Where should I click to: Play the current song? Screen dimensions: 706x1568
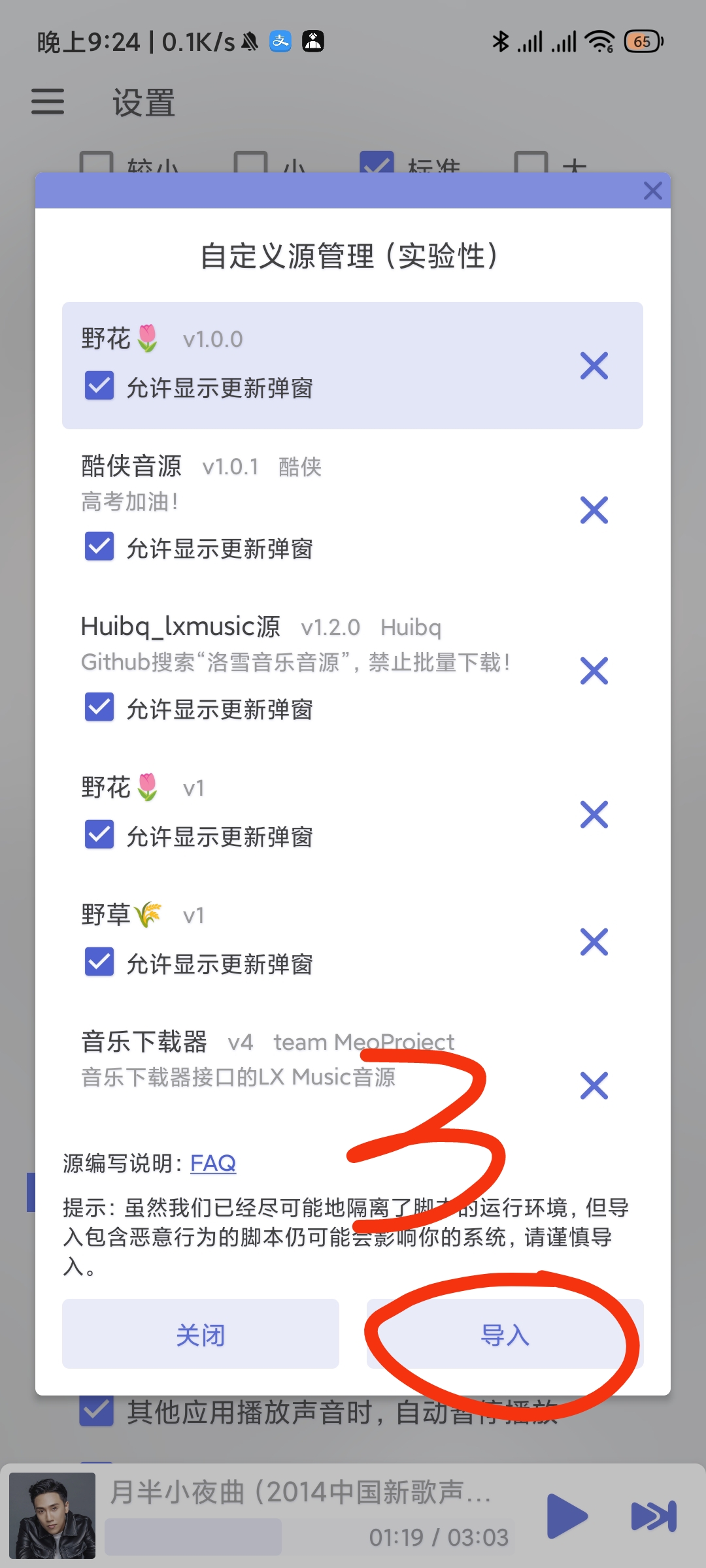(566, 1516)
